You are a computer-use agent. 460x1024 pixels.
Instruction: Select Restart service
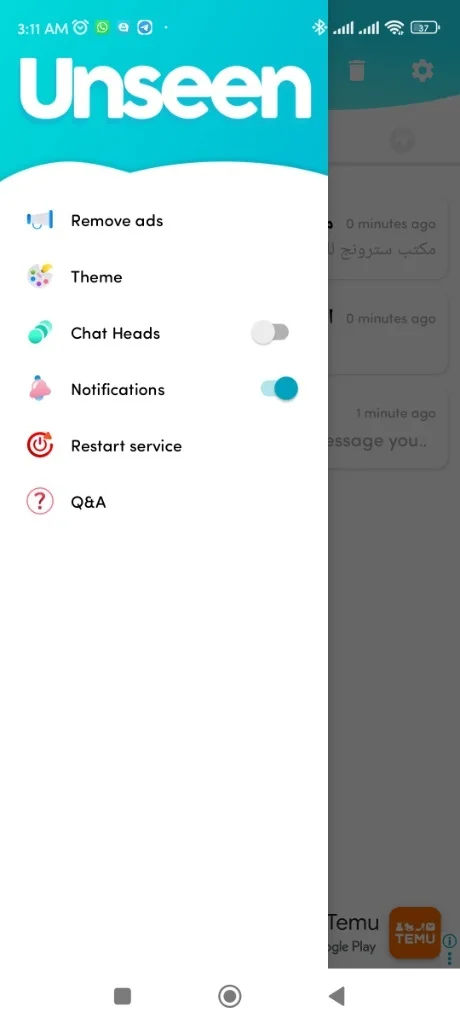click(163, 446)
